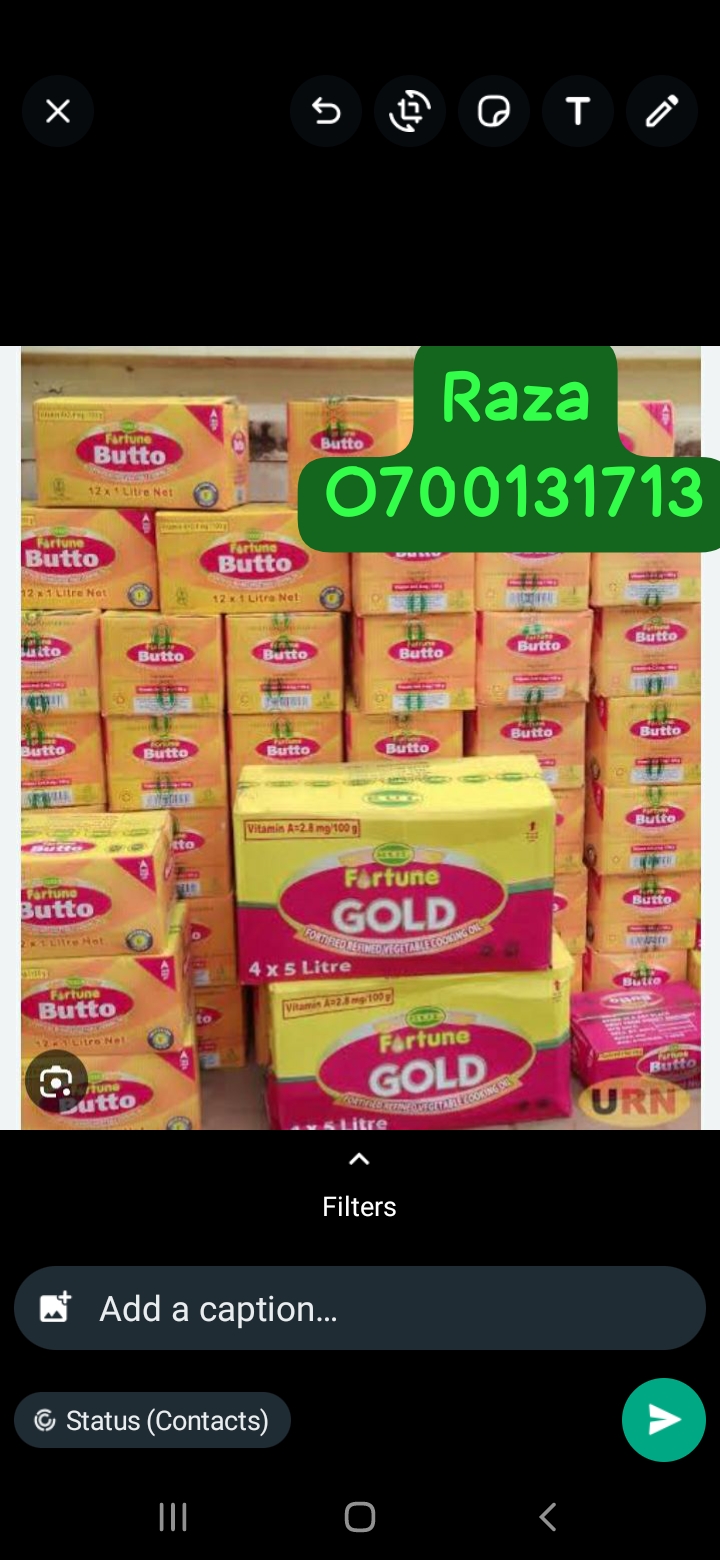Open recent apps from navigation bar

coord(173,1517)
